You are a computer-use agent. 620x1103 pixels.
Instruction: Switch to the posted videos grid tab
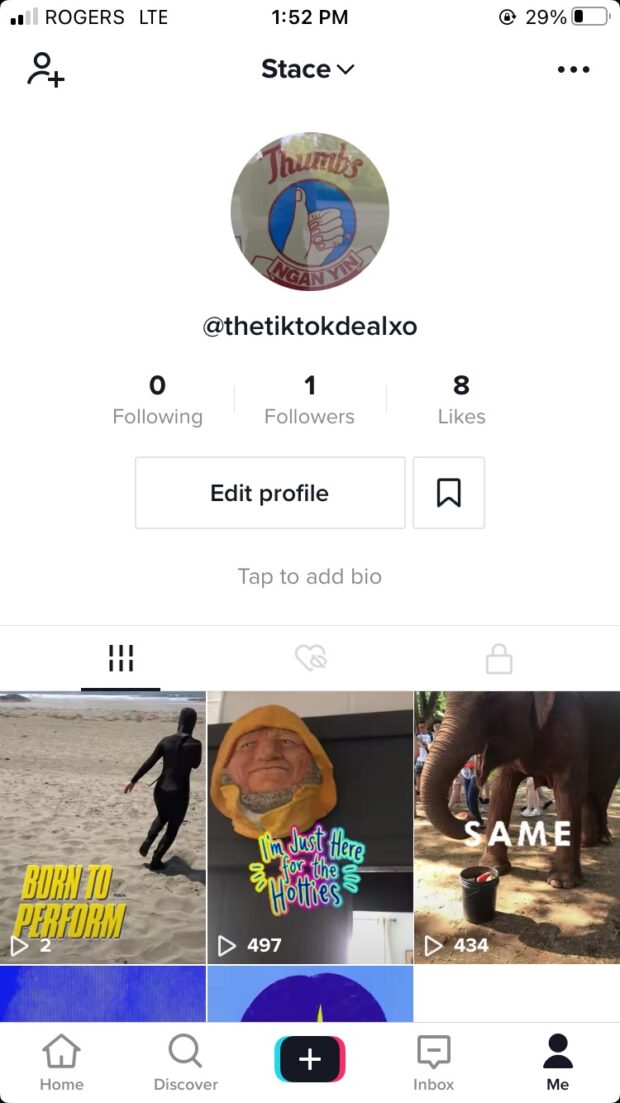120,658
